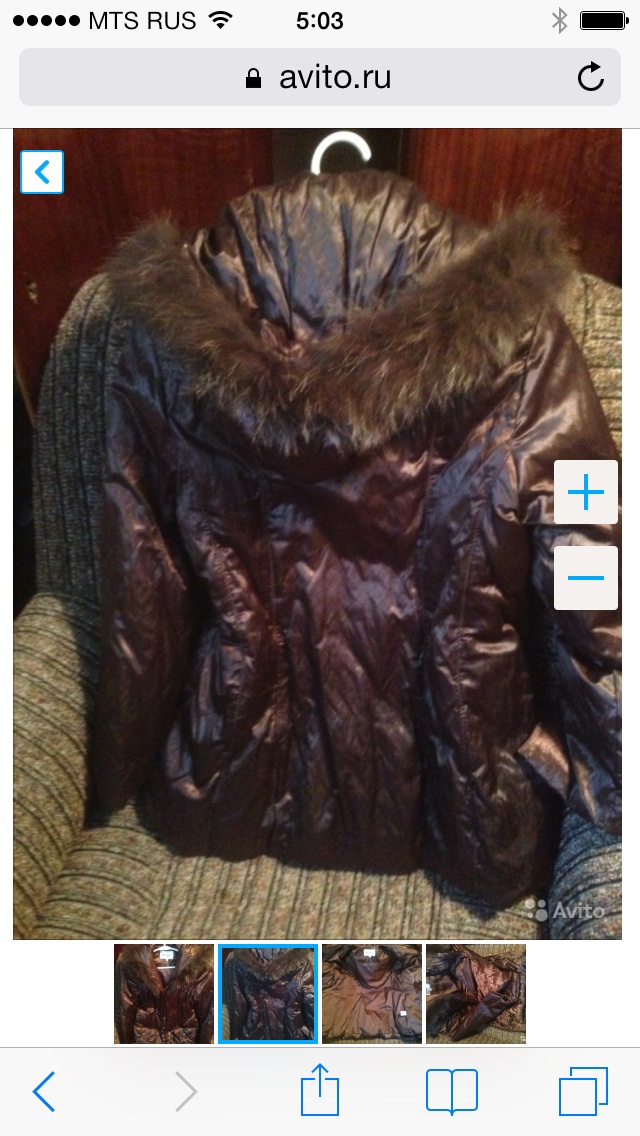Viewport: 640px width, 1136px height.
Task: Show the fourth thumbnail photo
Action: click(476, 994)
